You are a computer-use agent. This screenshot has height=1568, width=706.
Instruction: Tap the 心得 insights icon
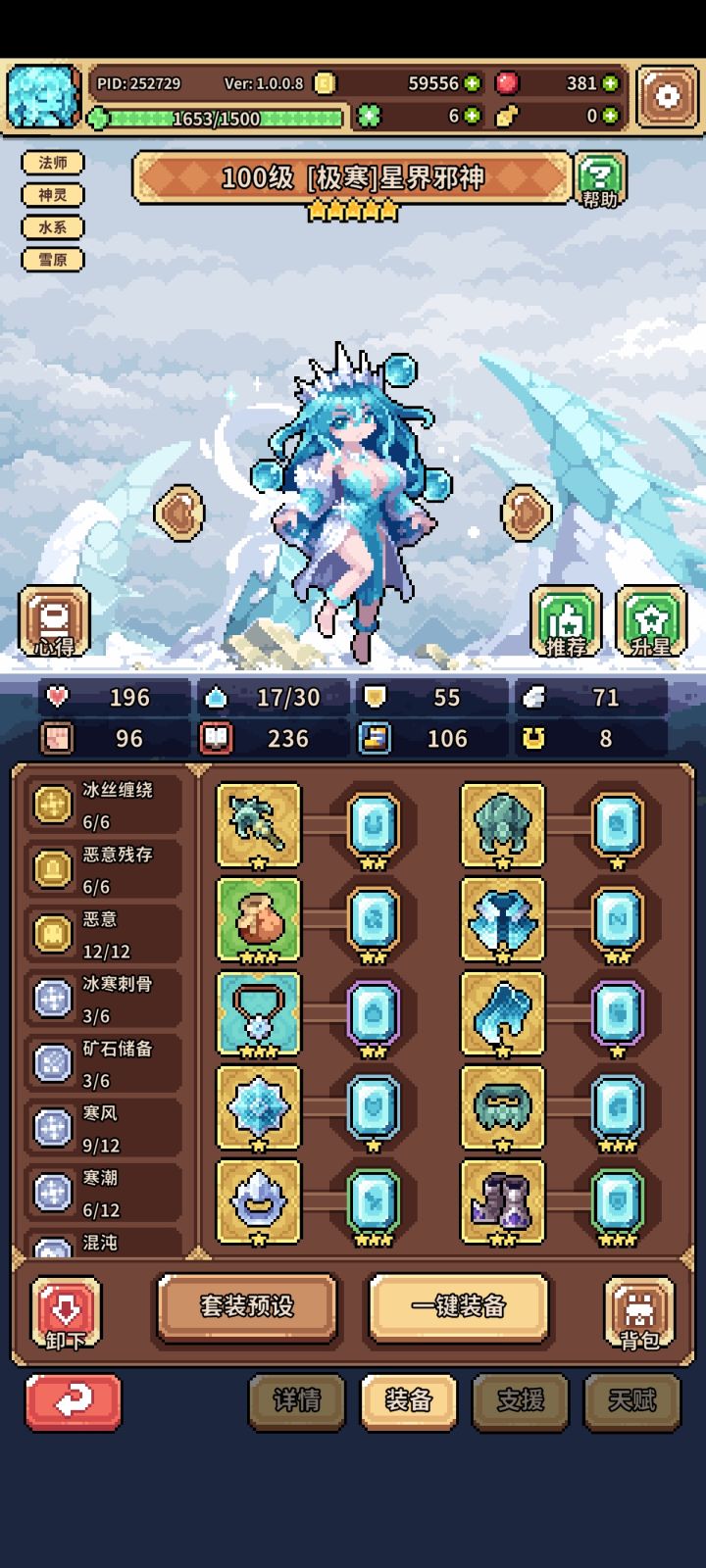click(x=54, y=619)
